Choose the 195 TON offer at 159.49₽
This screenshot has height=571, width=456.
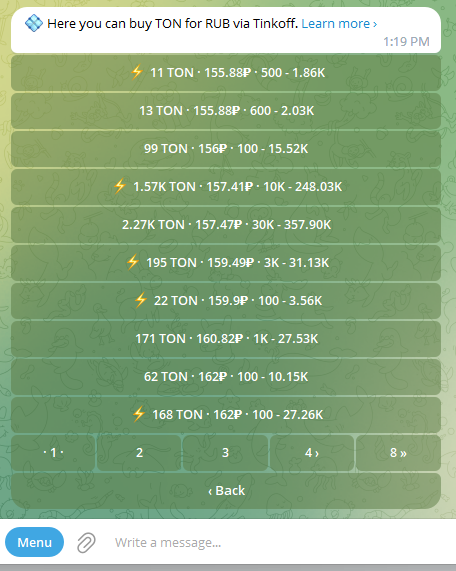coord(226,263)
